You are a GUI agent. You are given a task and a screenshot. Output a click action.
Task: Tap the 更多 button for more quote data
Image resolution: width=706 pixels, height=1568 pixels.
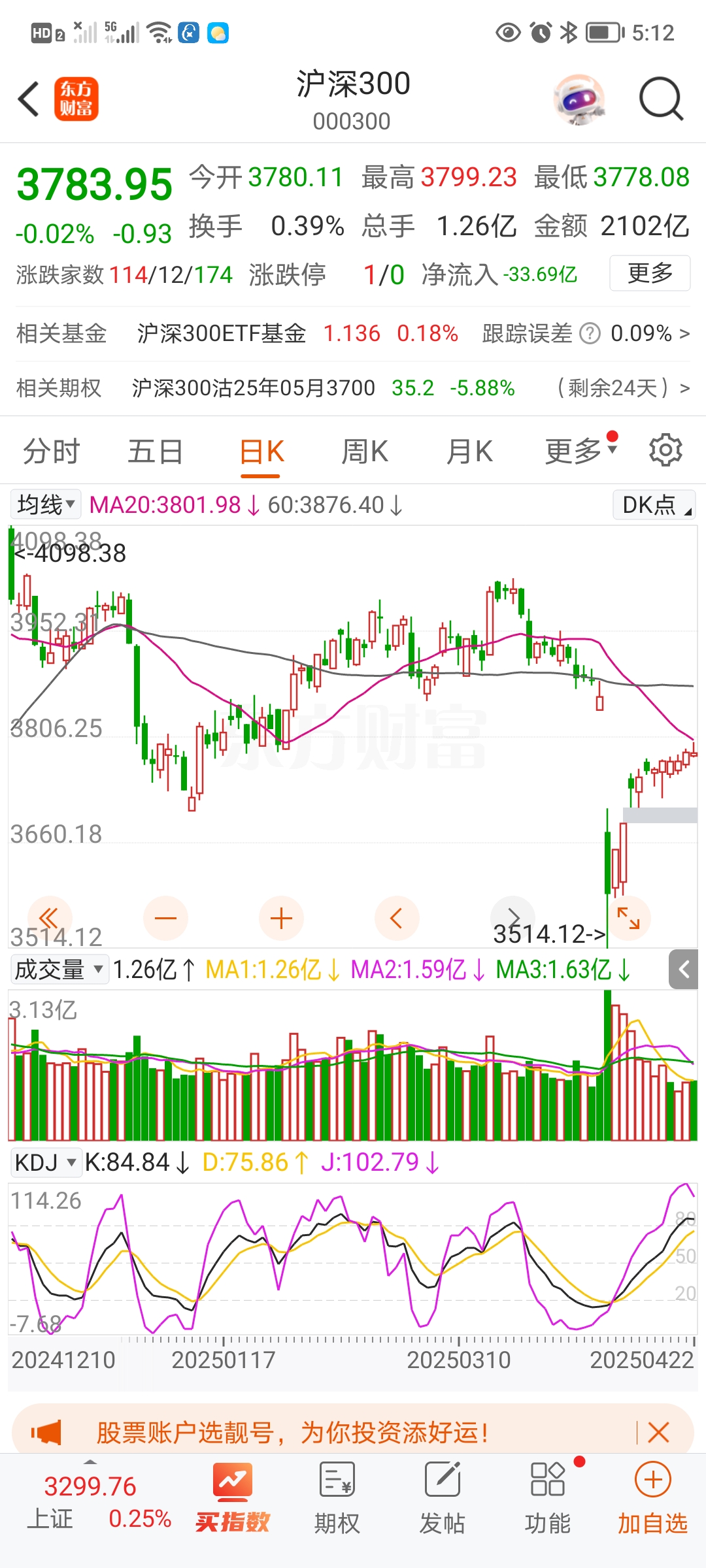click(649, 273)
